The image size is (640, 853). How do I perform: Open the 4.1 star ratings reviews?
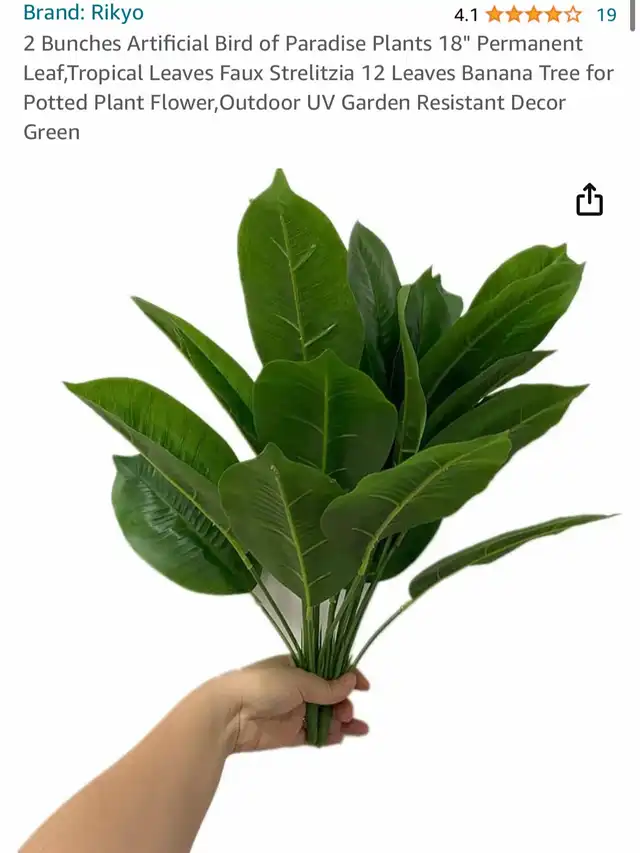click(x=533, y=14)
